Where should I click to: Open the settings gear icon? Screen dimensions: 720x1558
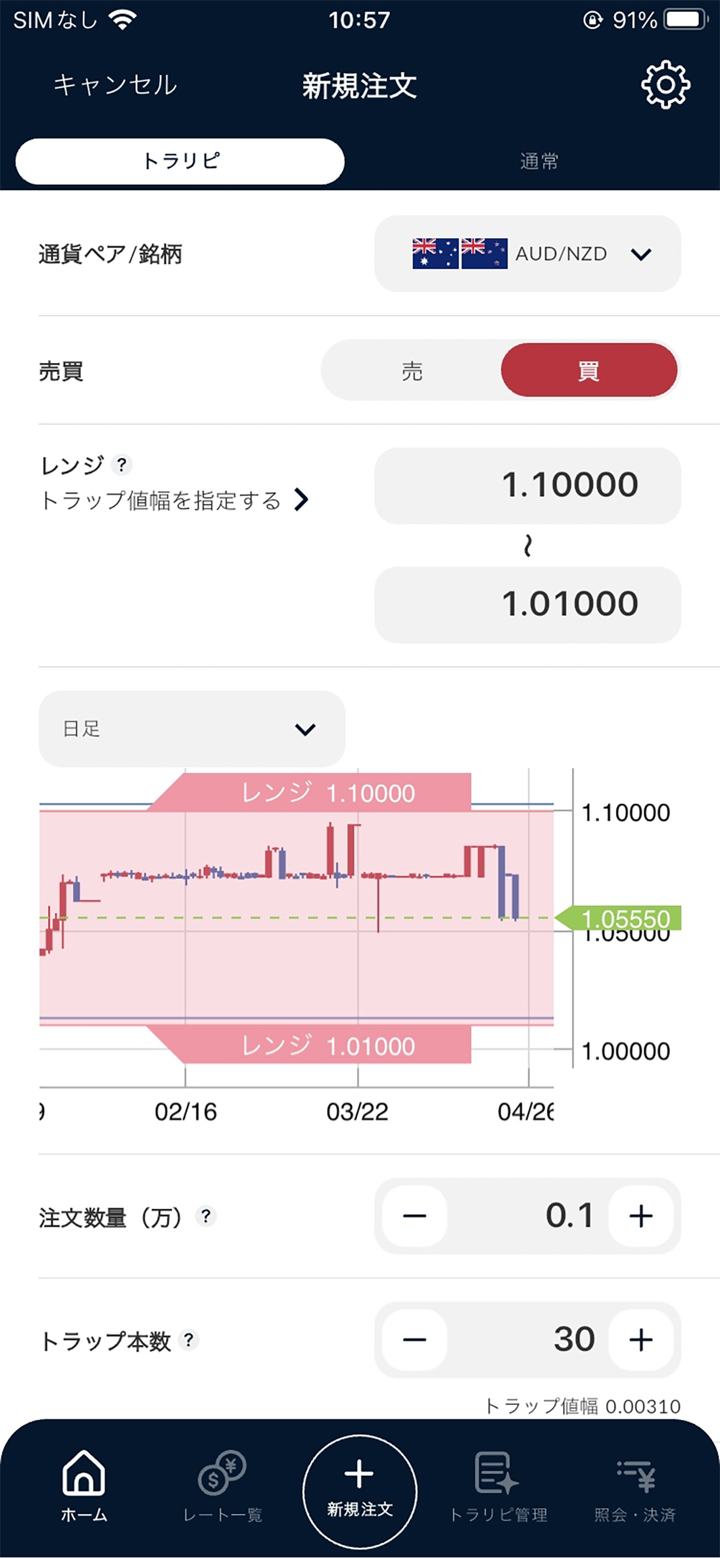pyautogui.click(x=665, y=86)
